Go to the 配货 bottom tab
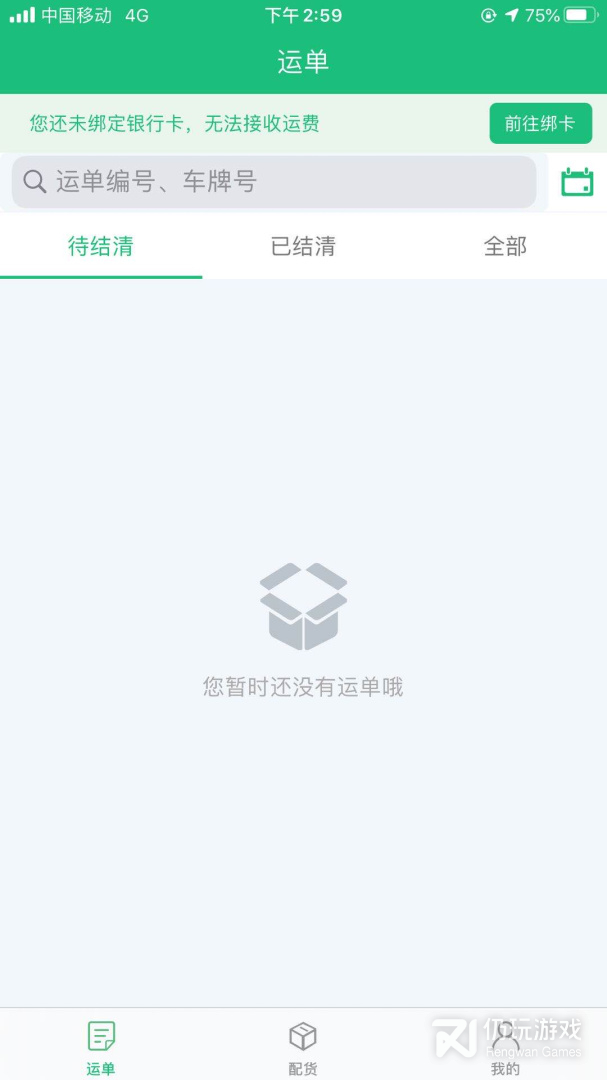 coord(303,1046)
